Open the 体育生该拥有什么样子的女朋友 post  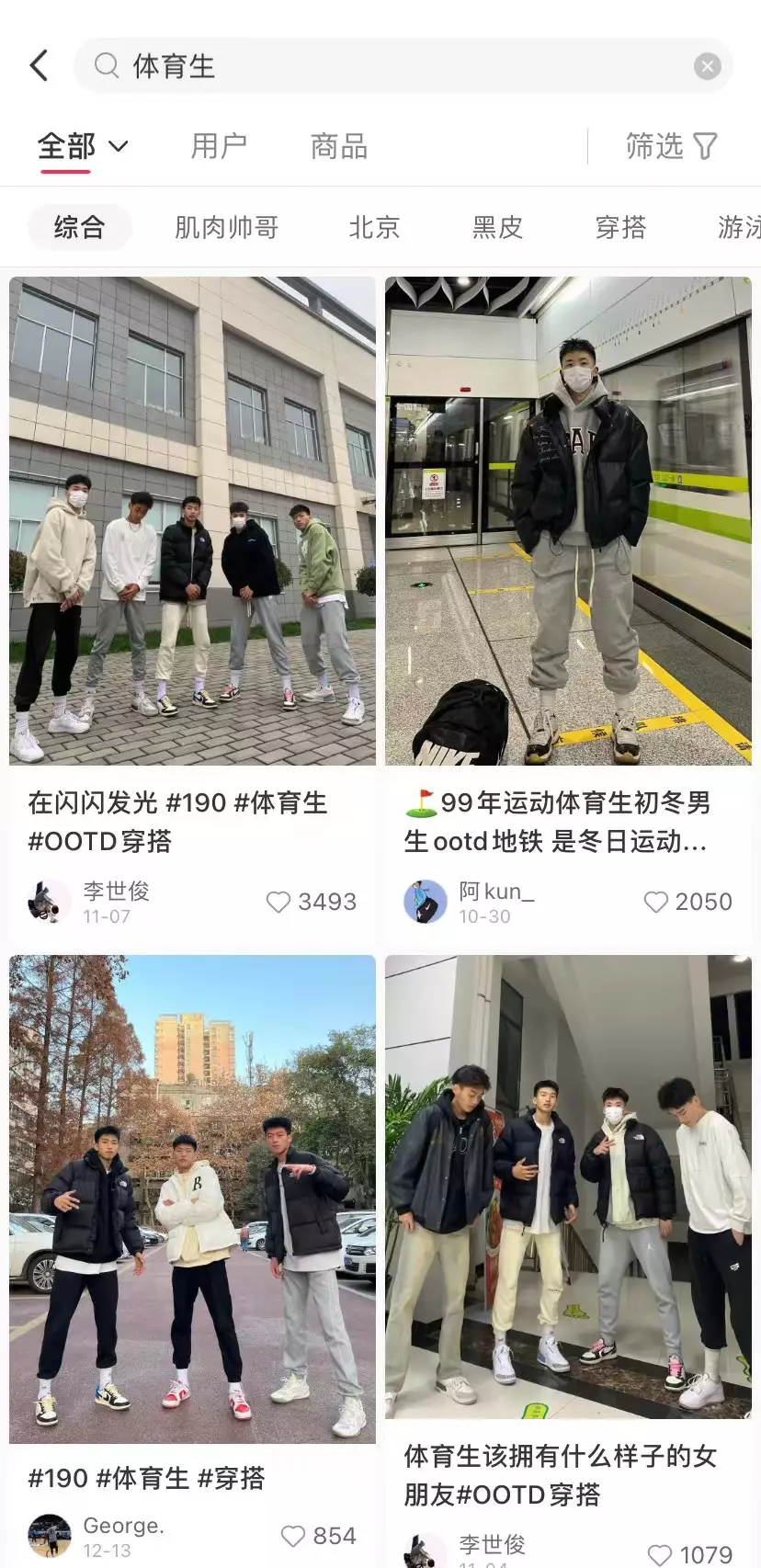568,1186
